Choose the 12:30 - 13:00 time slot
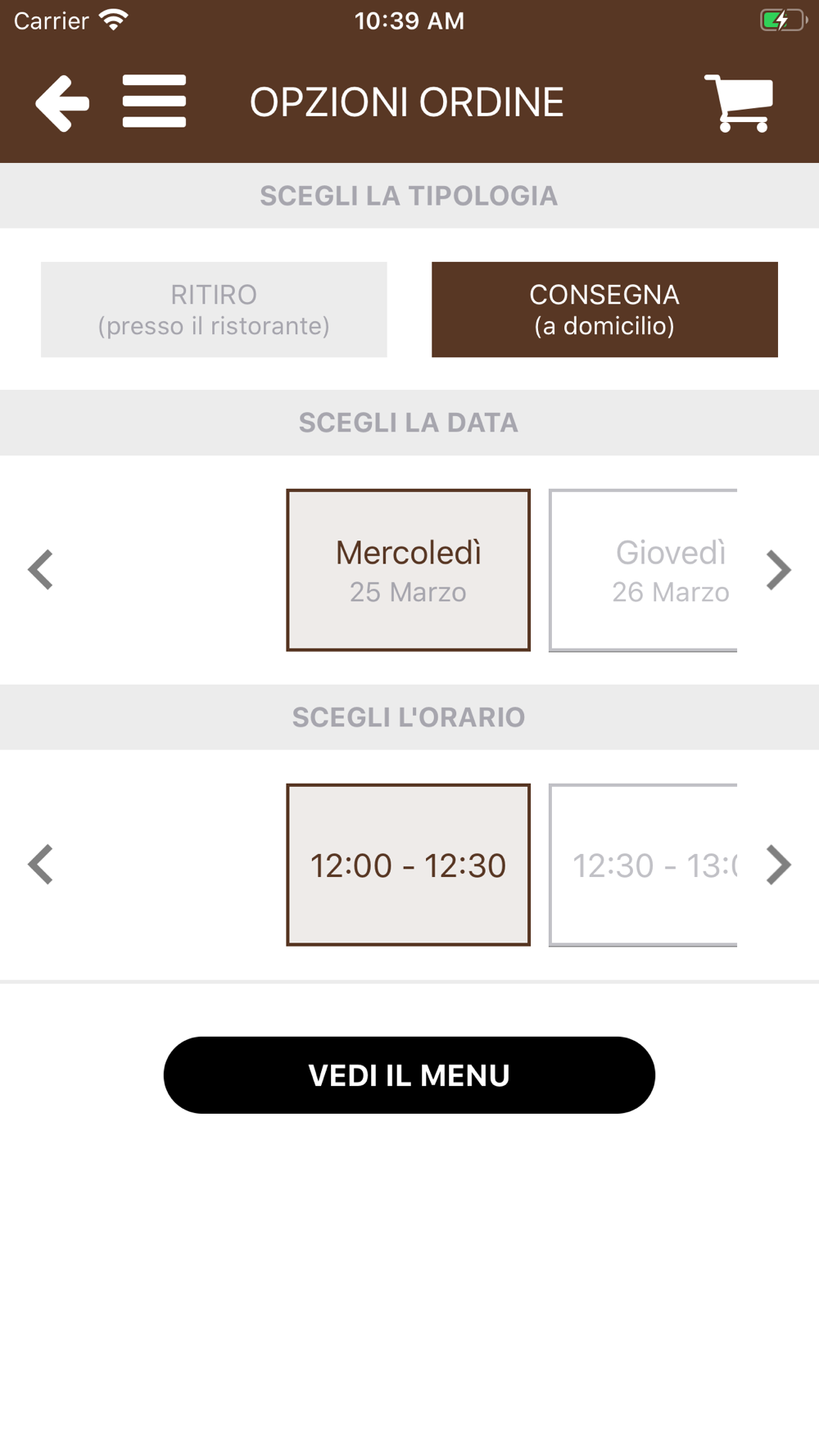 click(x=643, y=865)
